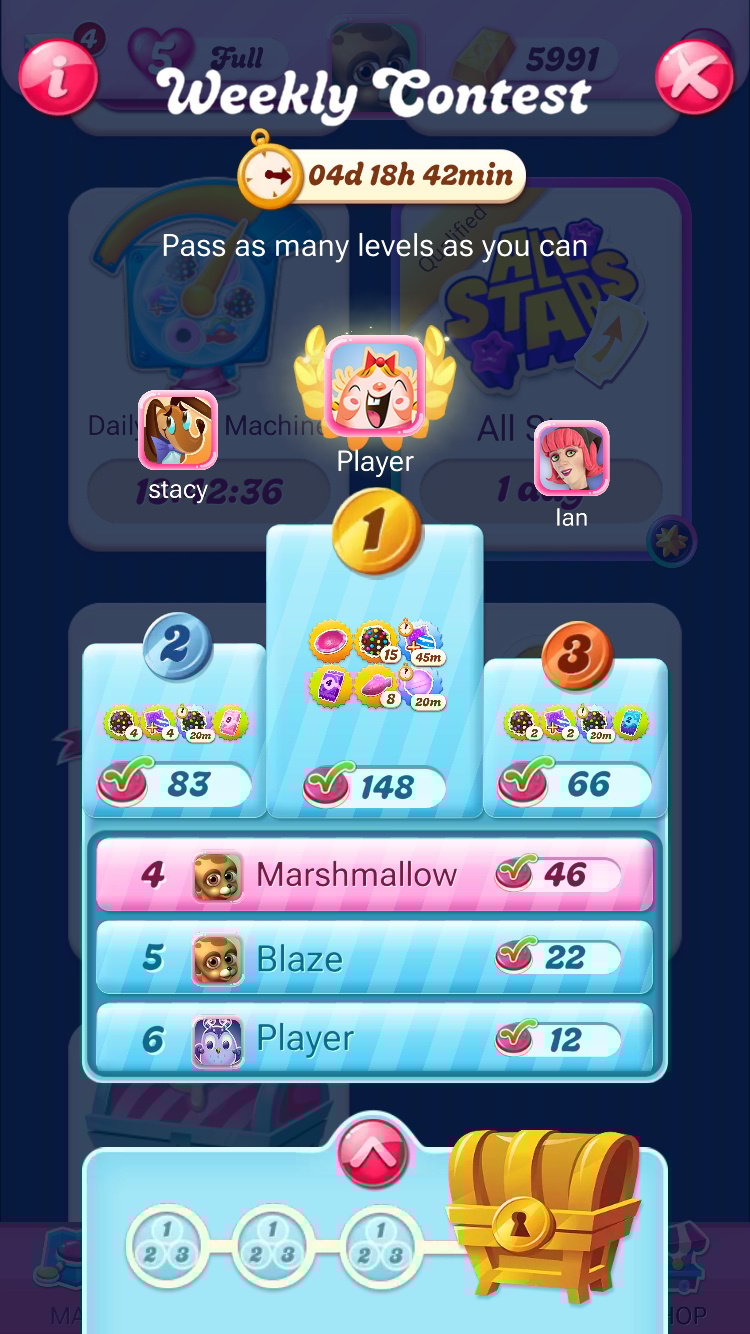The image size is (750, 1334).
Task: View Ian's avatar in third place
Action: tap(572, 458)
